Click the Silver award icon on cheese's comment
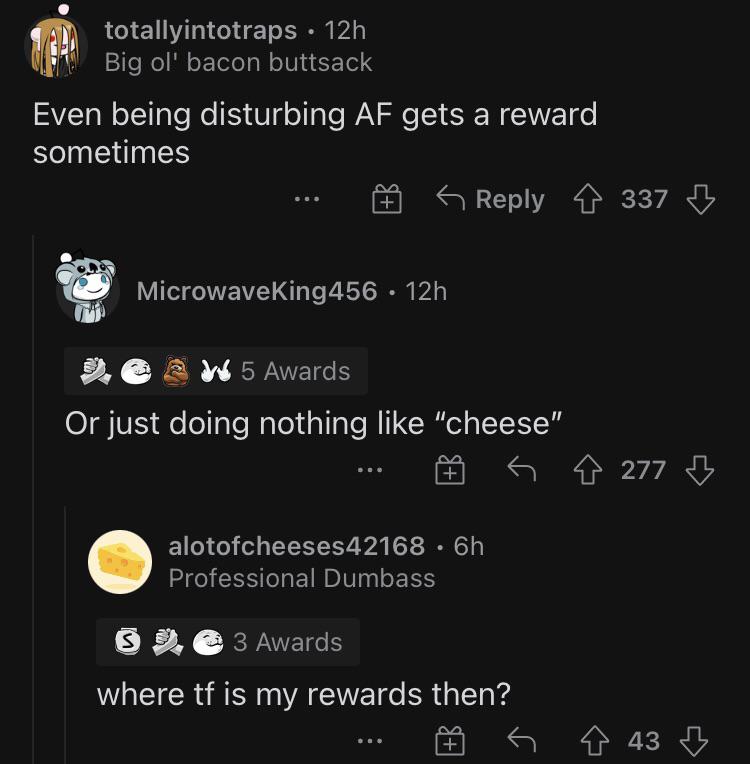The width and height of the screenshot is (750, 764). coord(127,642)
